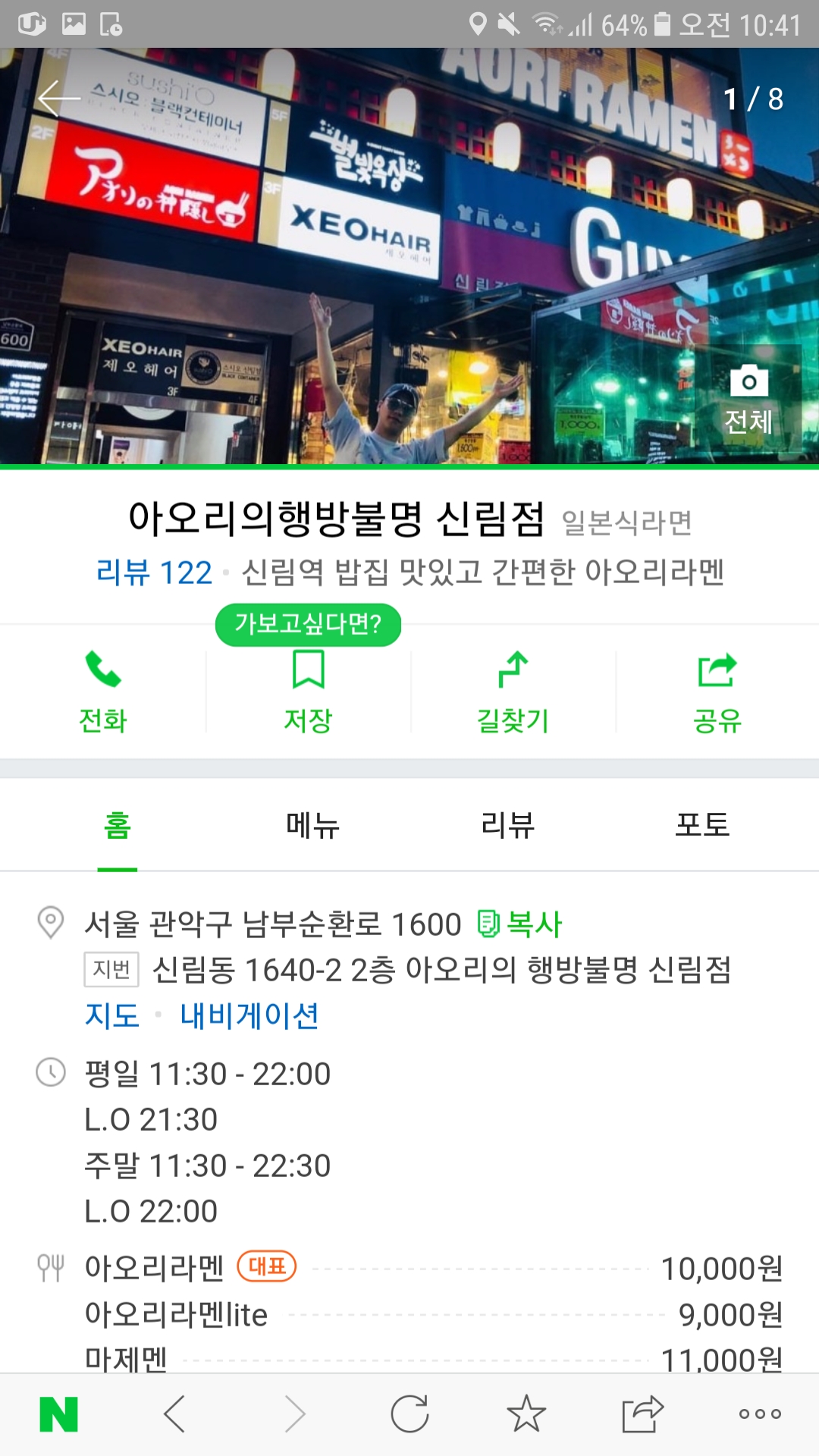Open the 지도 map link
Image resolution: width=819 pixels, height=1456 pixels.
[x=112, y=1015]
